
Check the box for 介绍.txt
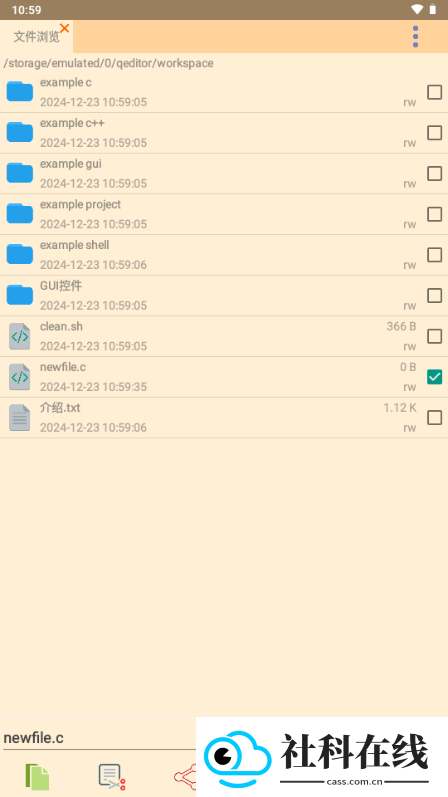coord(434,417)
